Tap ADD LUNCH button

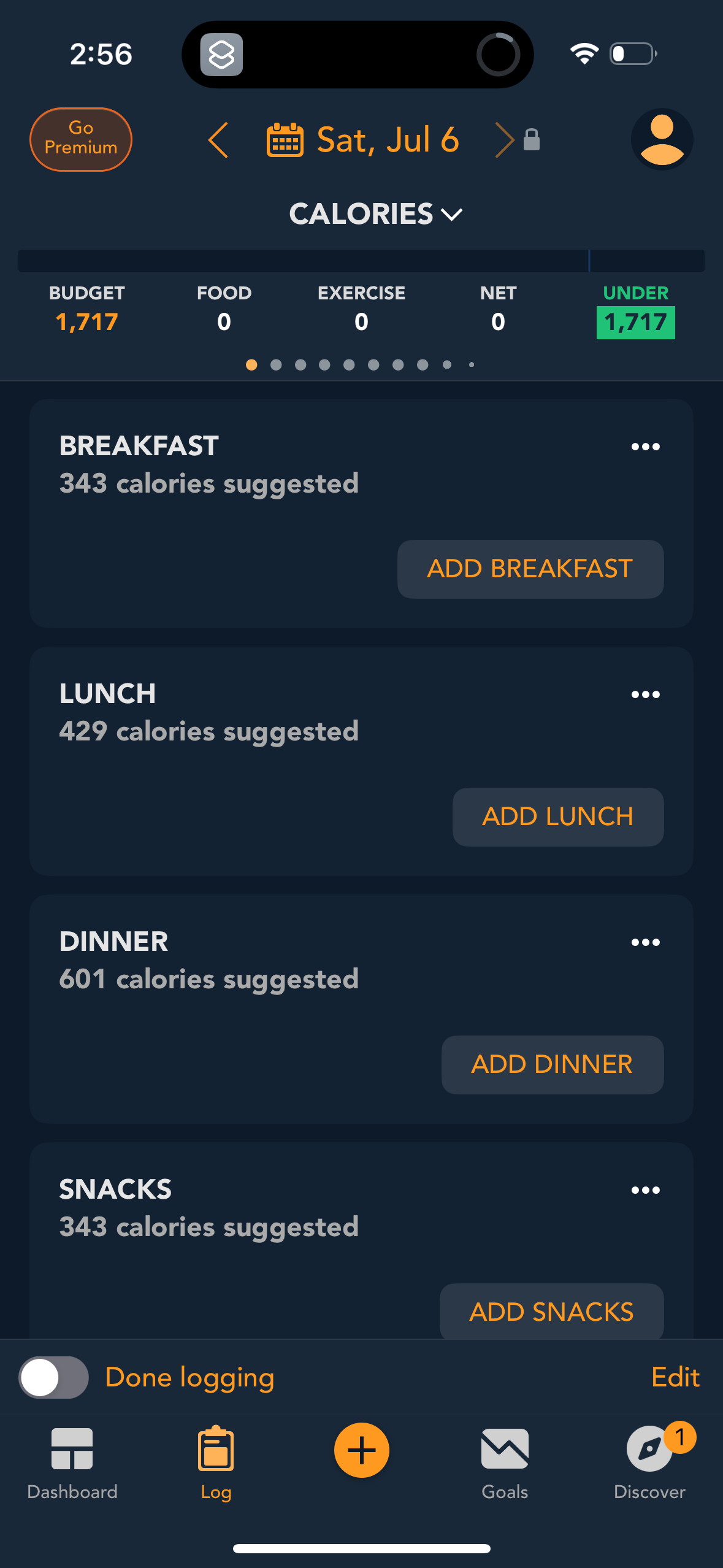[557, 817]
